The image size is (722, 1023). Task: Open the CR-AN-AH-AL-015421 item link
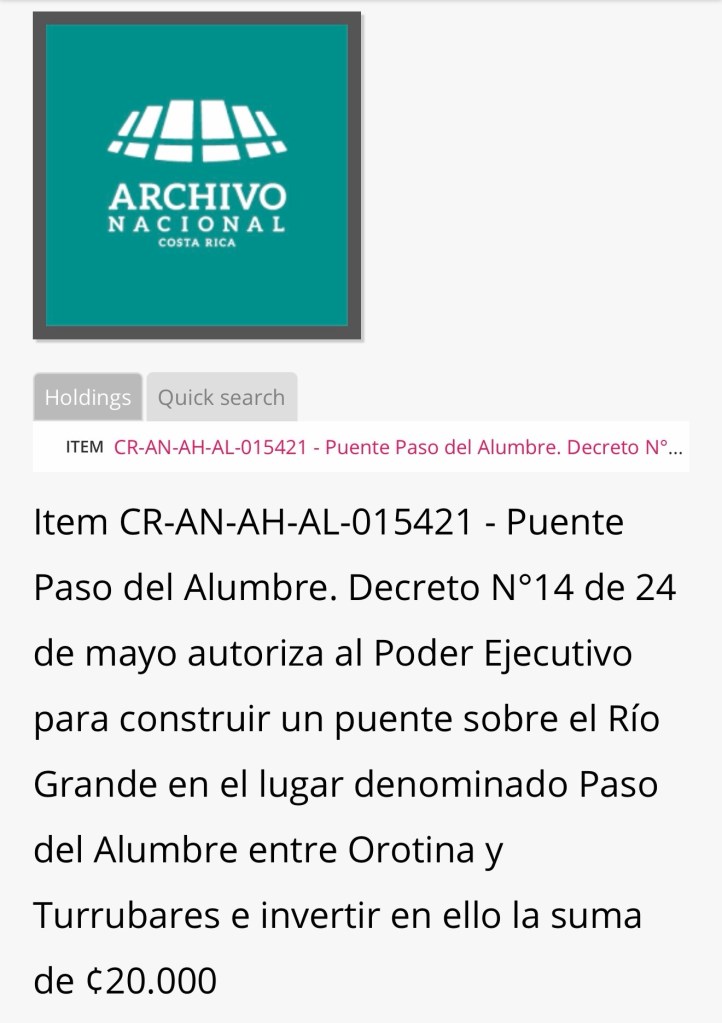(397, 447)
